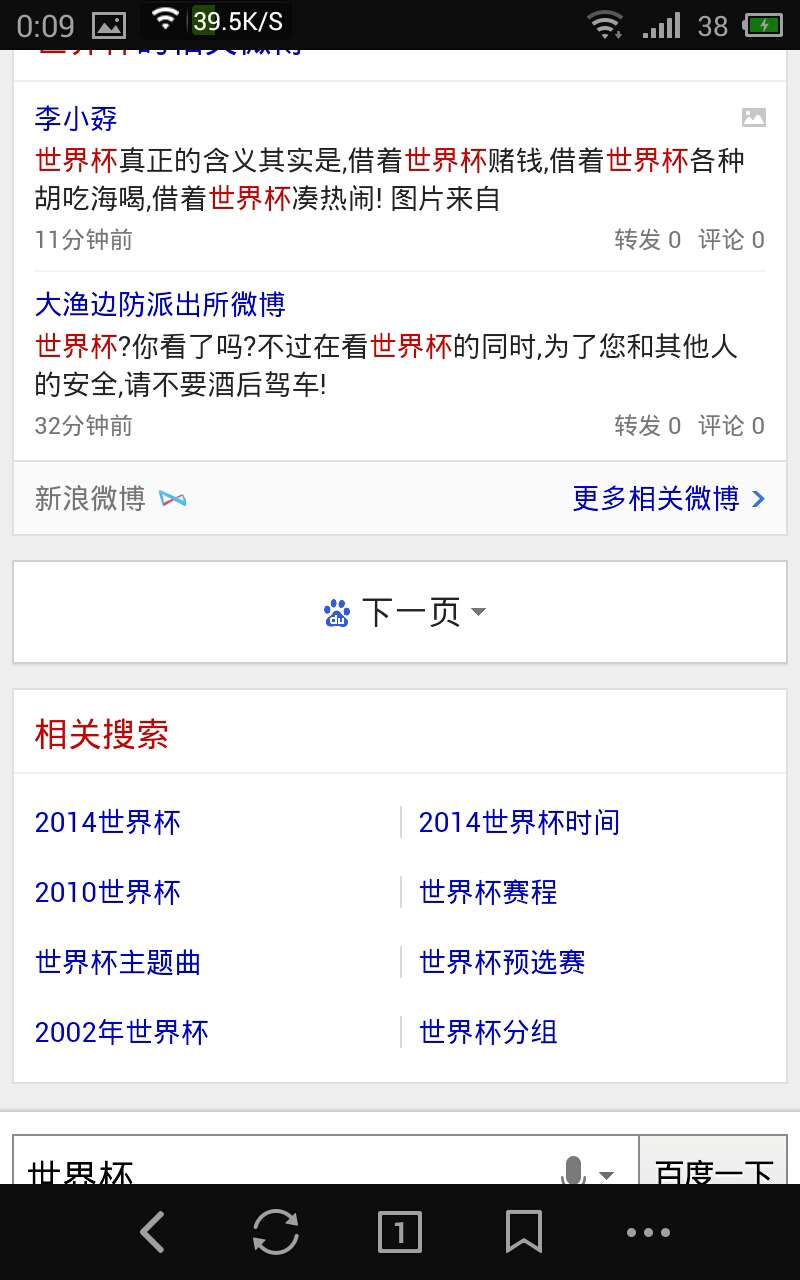Search related term 2014世界杯
The height and width of the screenshot is (1280, 800).
(108, 822)
